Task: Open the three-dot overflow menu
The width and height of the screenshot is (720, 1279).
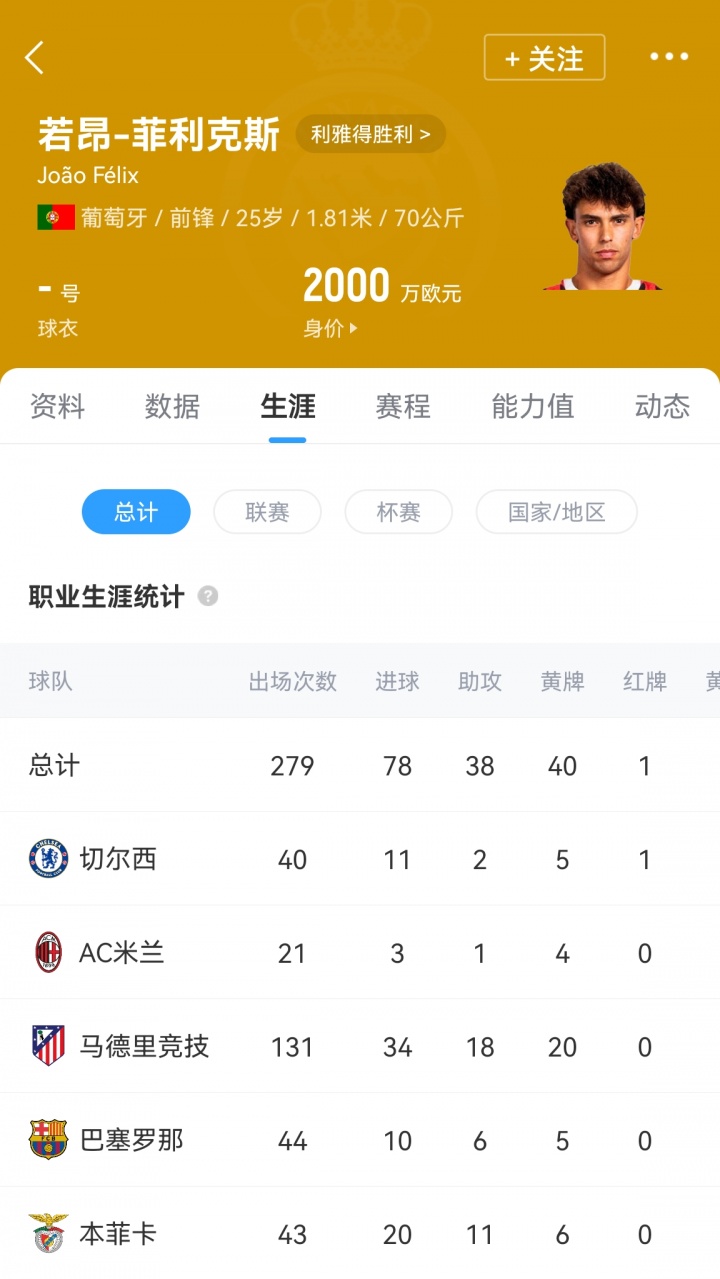Action: 669,57
